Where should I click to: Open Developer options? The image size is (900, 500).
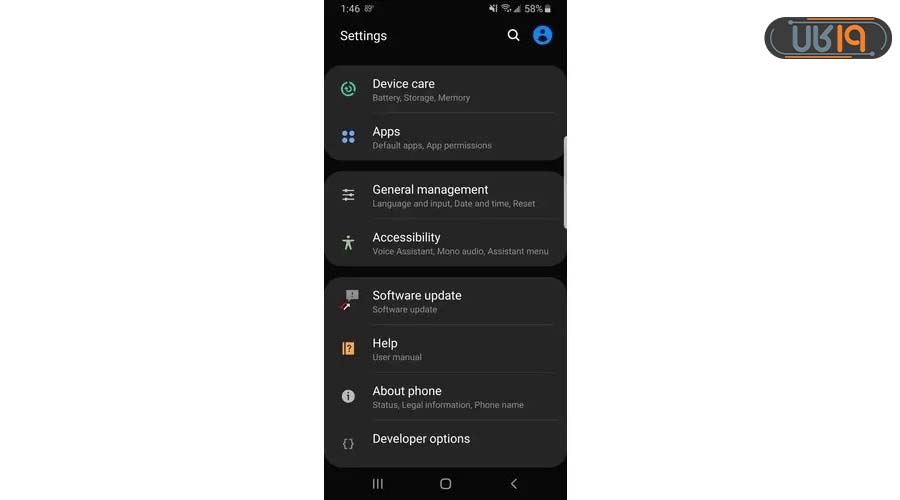click(445, 440)
